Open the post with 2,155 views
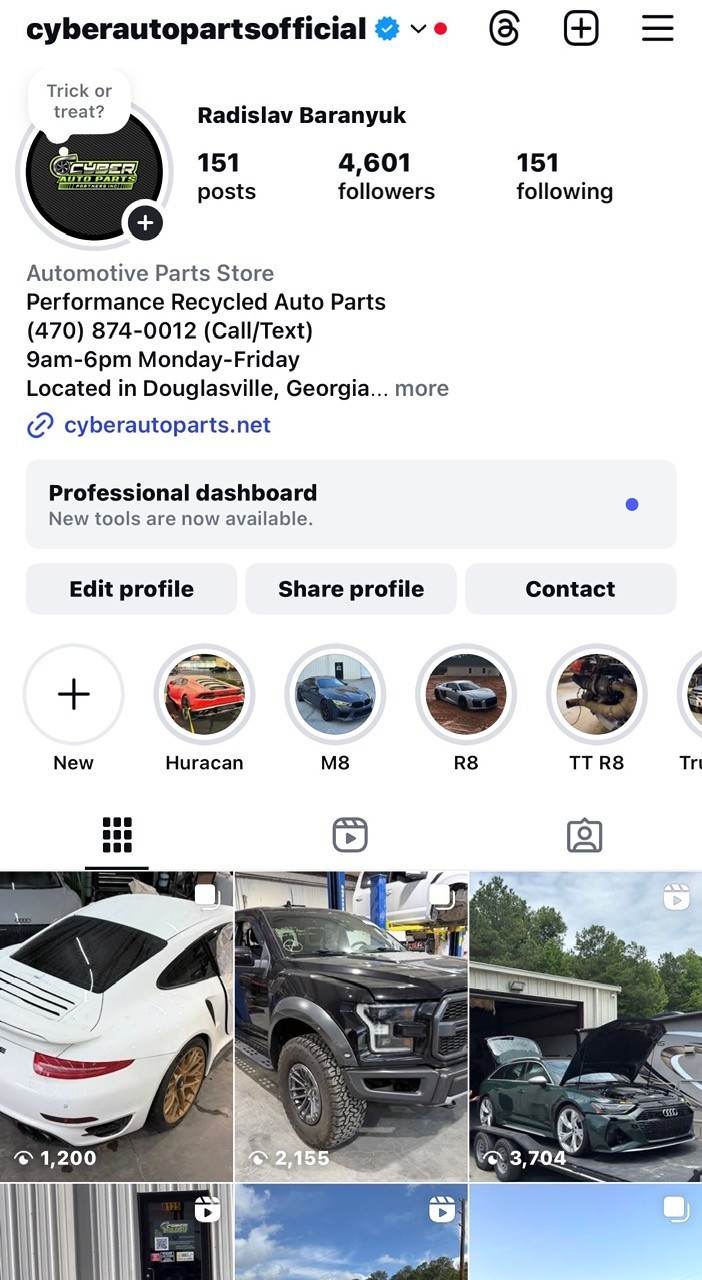The width and height of the screenshot is (702, 1280). [x=351, y=1026]
